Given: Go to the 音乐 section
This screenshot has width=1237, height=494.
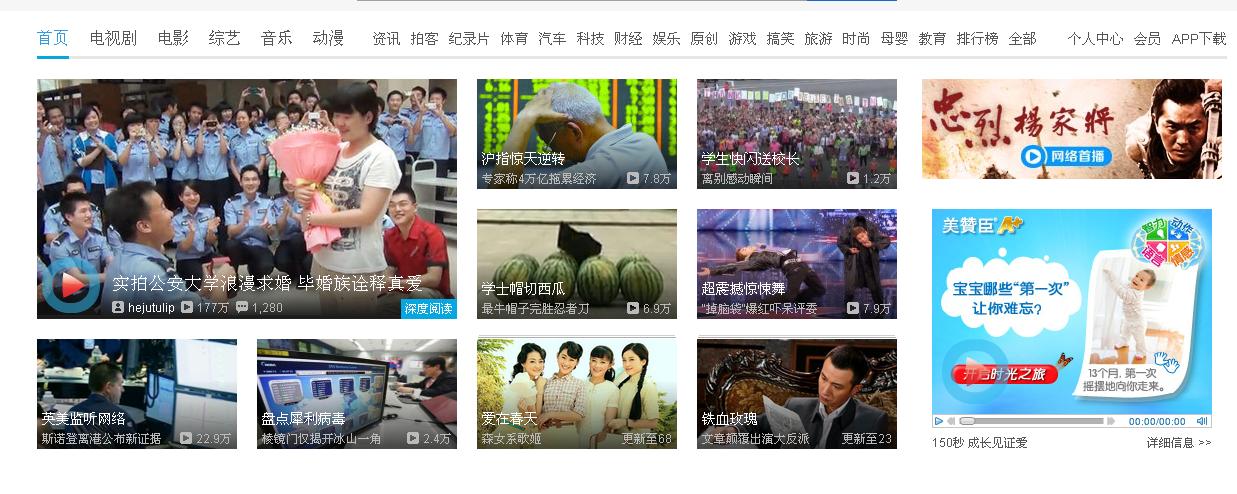Looking at the screenshot, I should (277, 38).
